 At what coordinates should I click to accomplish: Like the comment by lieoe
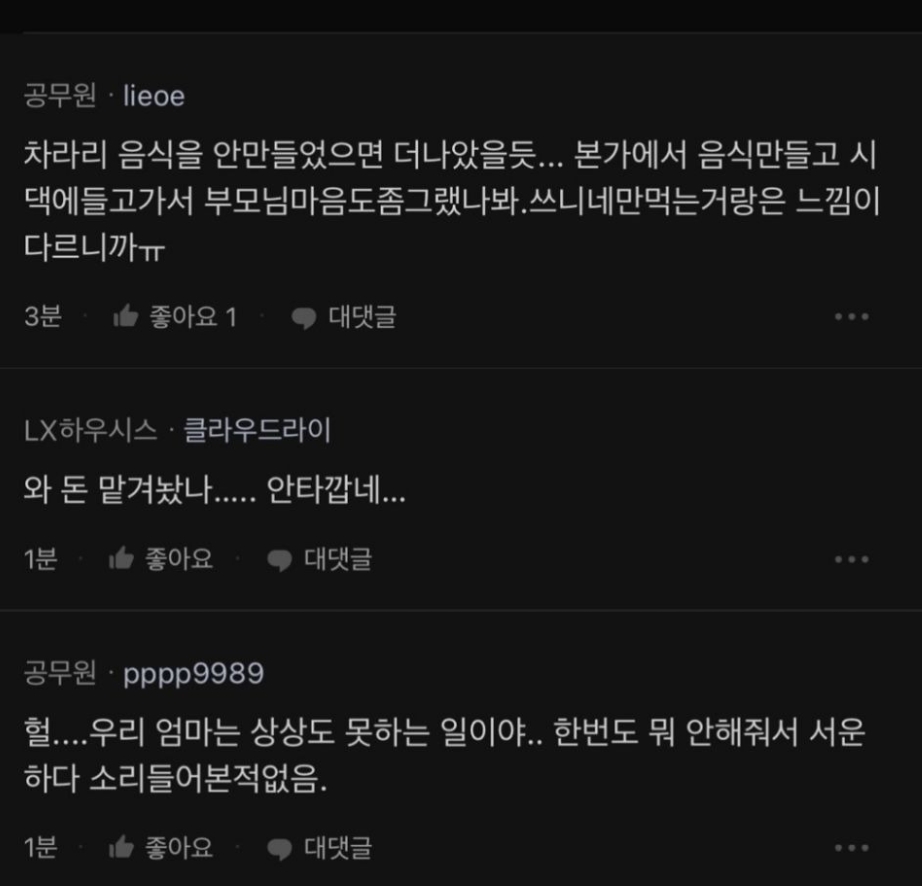[175, 317]
